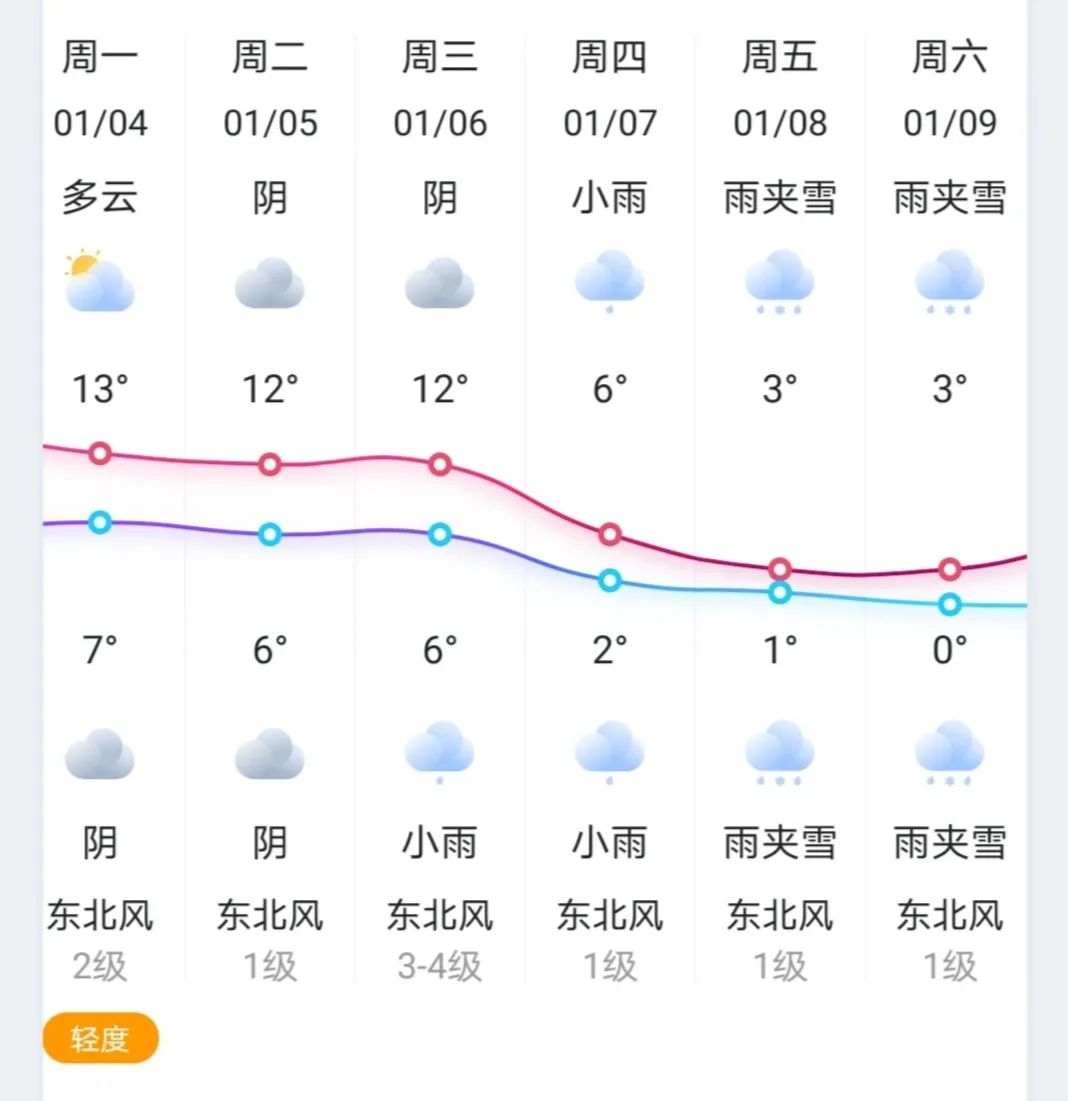
Task: Click the overcast cloud icon under 周二
Action: [x=269, y=285]
